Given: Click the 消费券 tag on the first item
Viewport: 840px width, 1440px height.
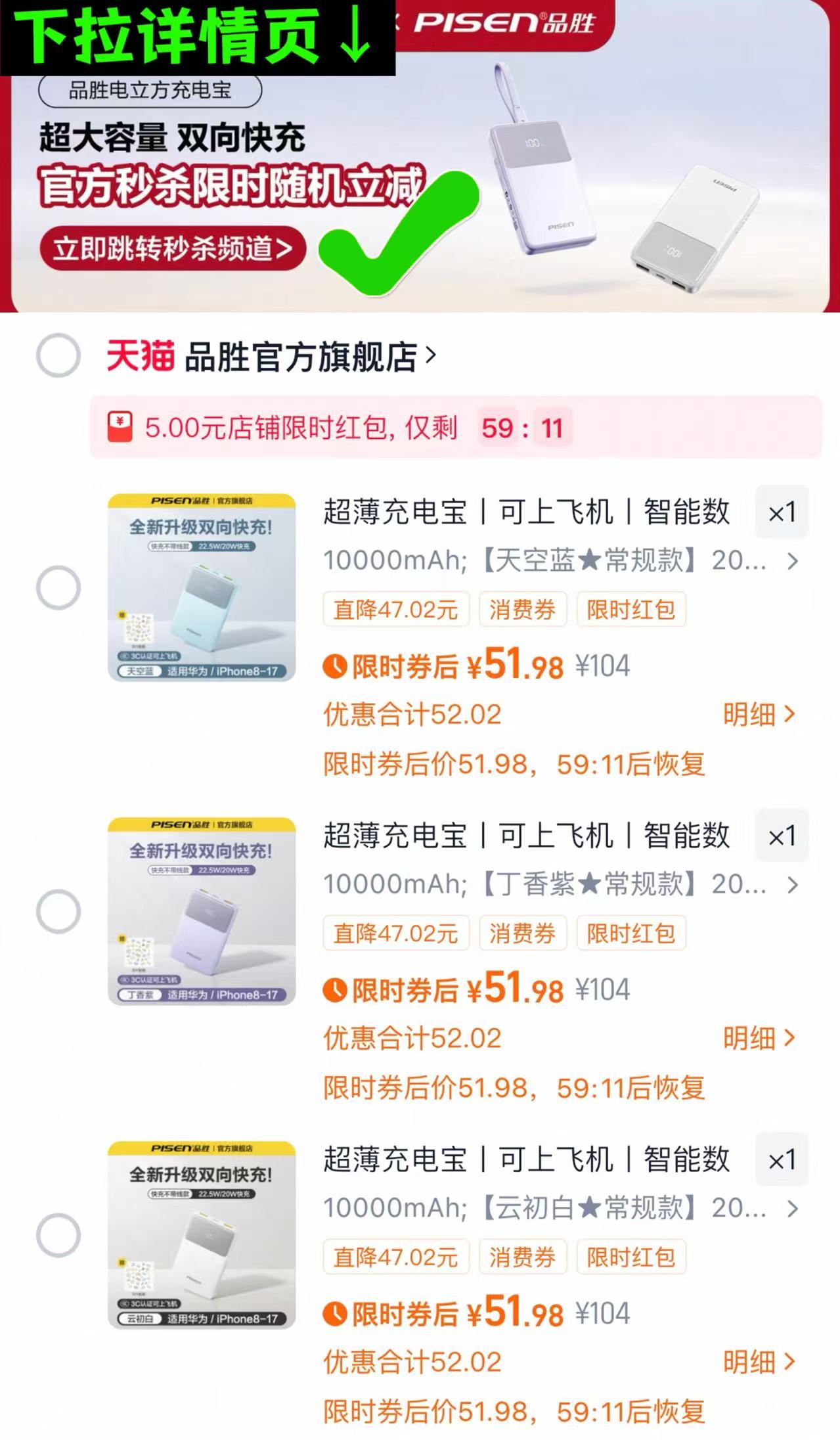Looking at the screenshot, I should click(x=523, y=609).
